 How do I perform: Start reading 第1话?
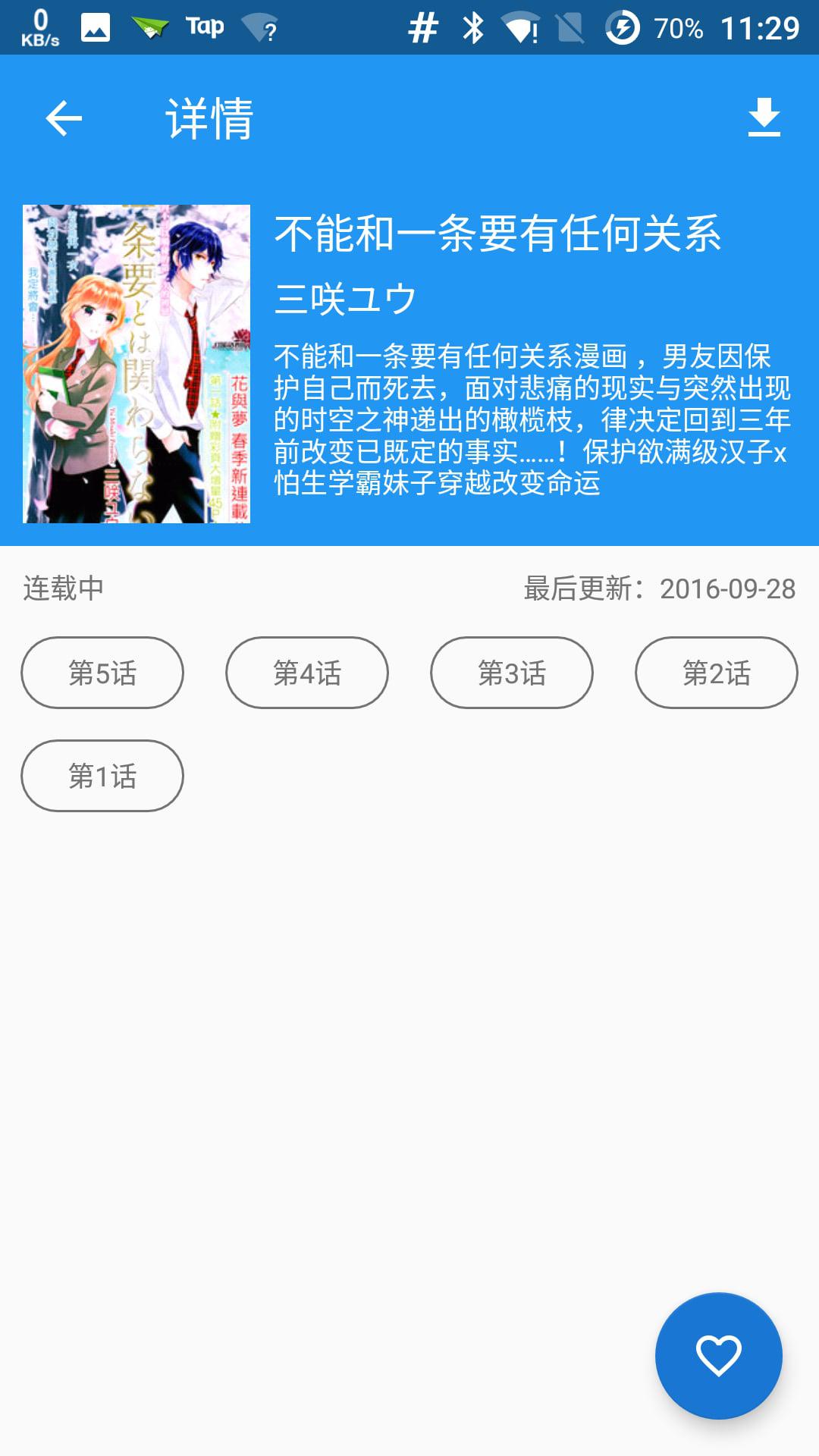click(x=102, y=776)
